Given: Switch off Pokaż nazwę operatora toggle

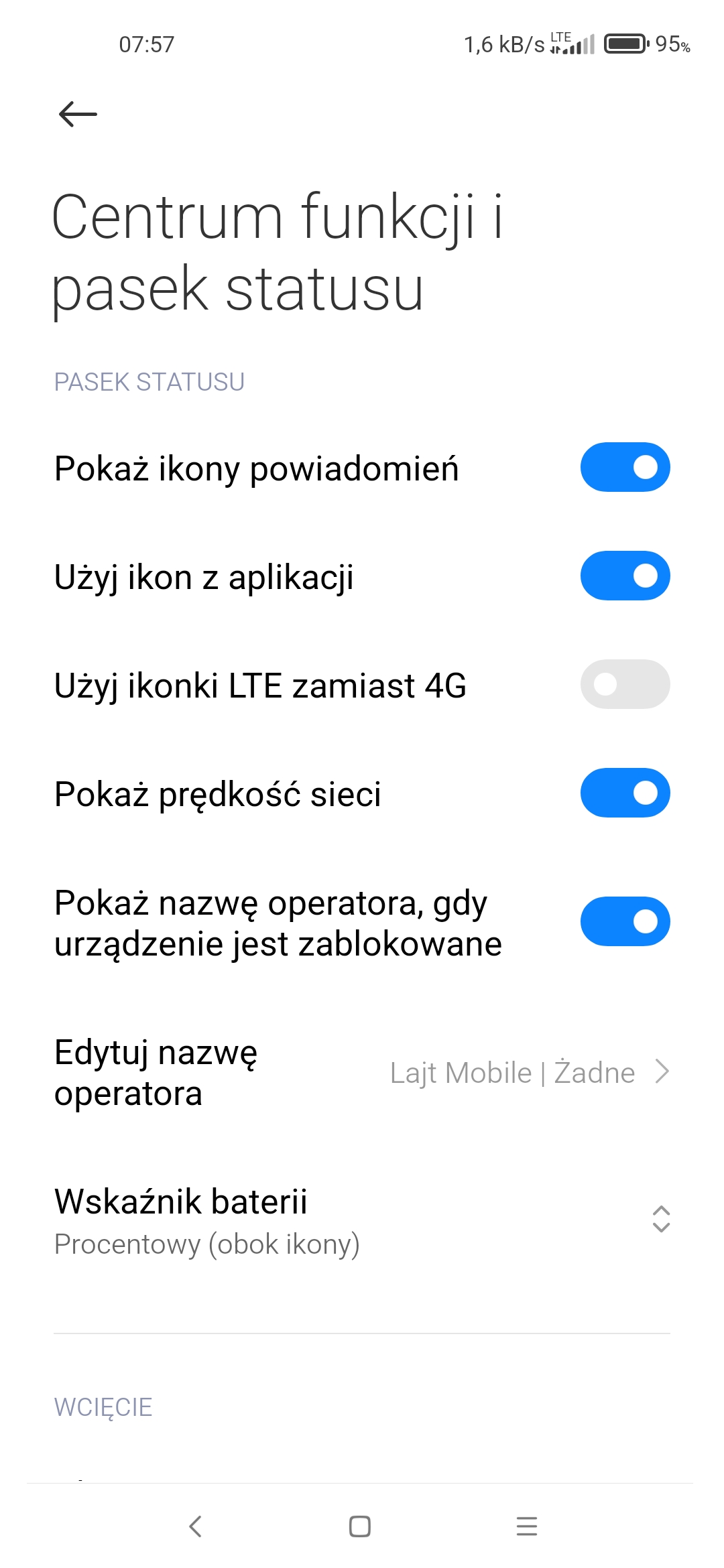Looking at the screenshot, I should 625,921.
